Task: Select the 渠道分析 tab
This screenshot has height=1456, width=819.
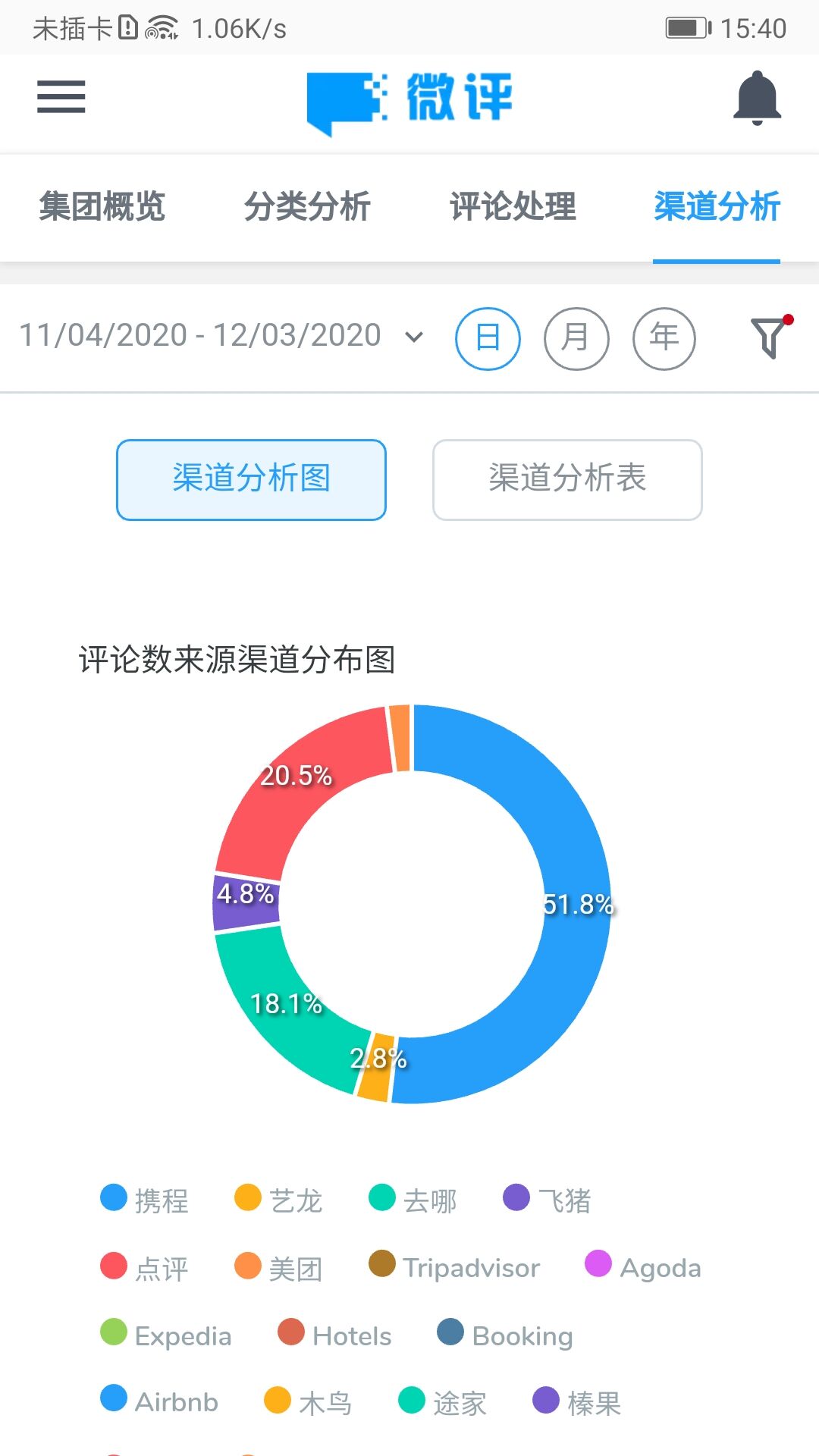Action: (717, 207)
